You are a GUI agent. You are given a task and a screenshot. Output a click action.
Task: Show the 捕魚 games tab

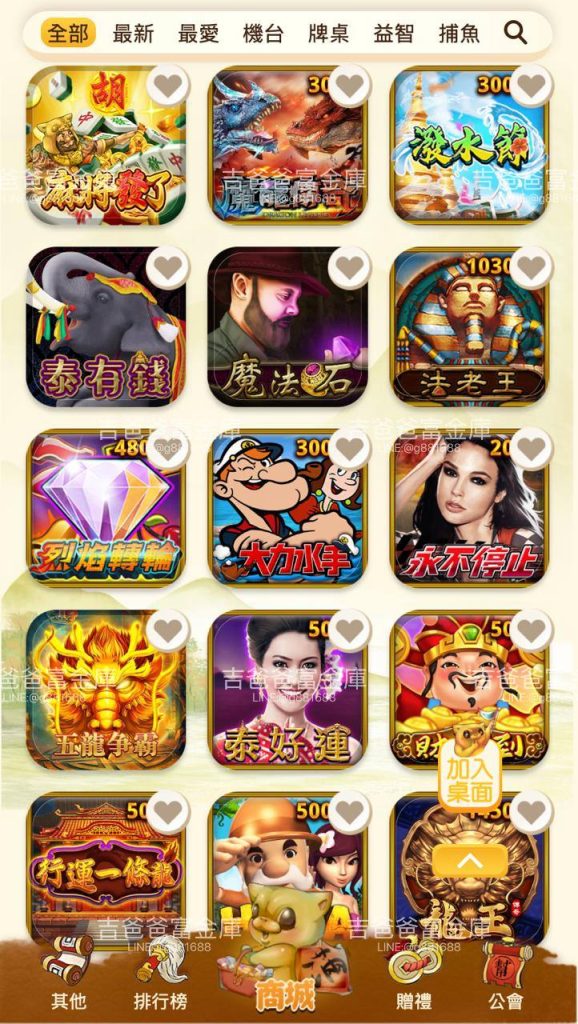click(x=459, y=33)
